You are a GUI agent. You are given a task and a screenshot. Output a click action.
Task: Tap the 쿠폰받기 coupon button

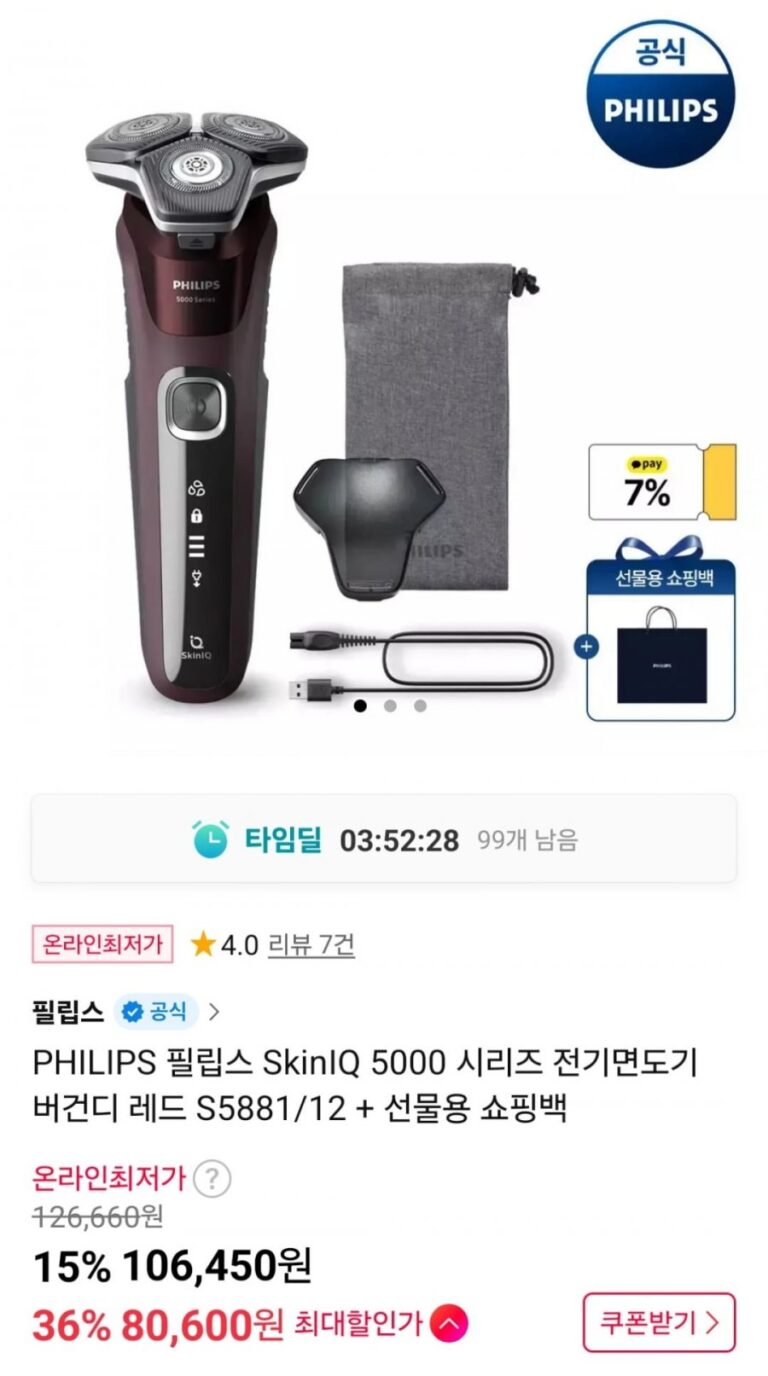[x=659, y=1322]
